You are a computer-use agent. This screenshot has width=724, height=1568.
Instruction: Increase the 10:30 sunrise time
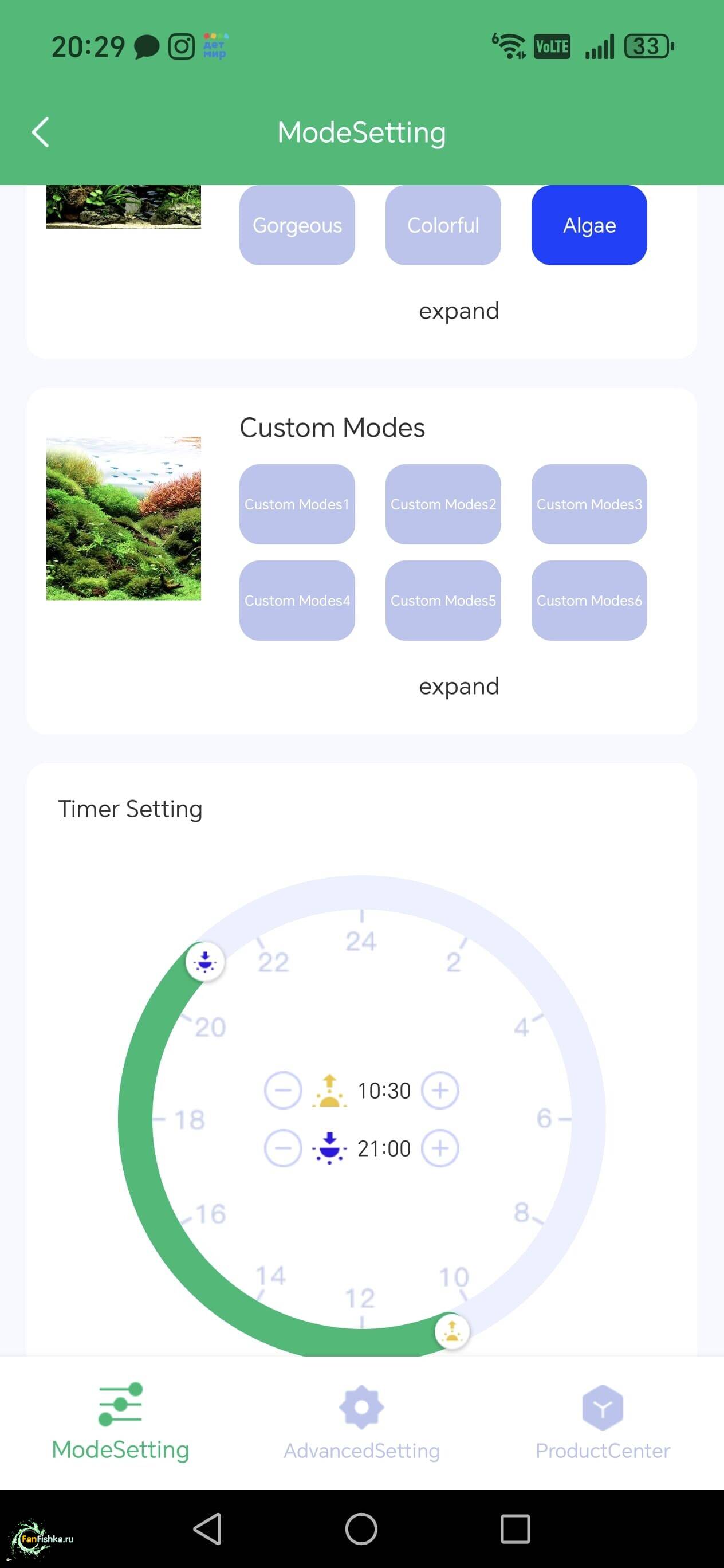click(440, 1090)
